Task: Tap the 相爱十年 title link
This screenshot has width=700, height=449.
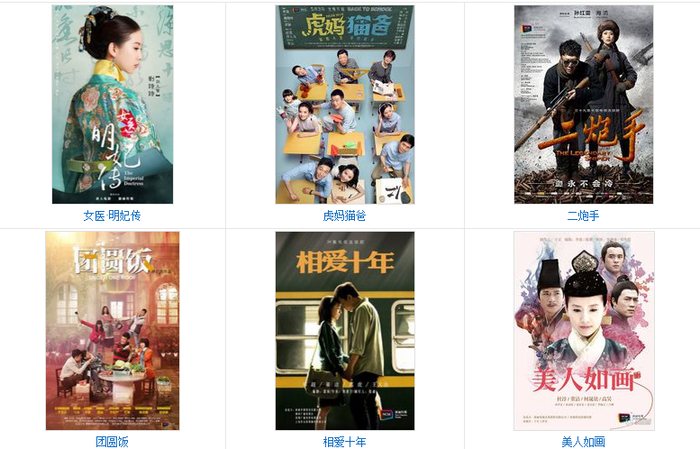Action: click(x=345, y=441)
